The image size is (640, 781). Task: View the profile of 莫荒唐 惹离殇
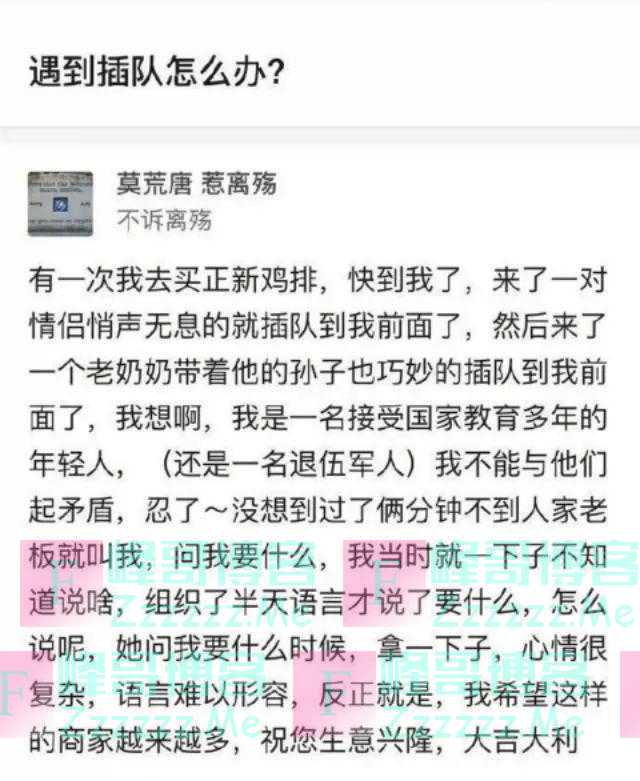pos(197,184)
